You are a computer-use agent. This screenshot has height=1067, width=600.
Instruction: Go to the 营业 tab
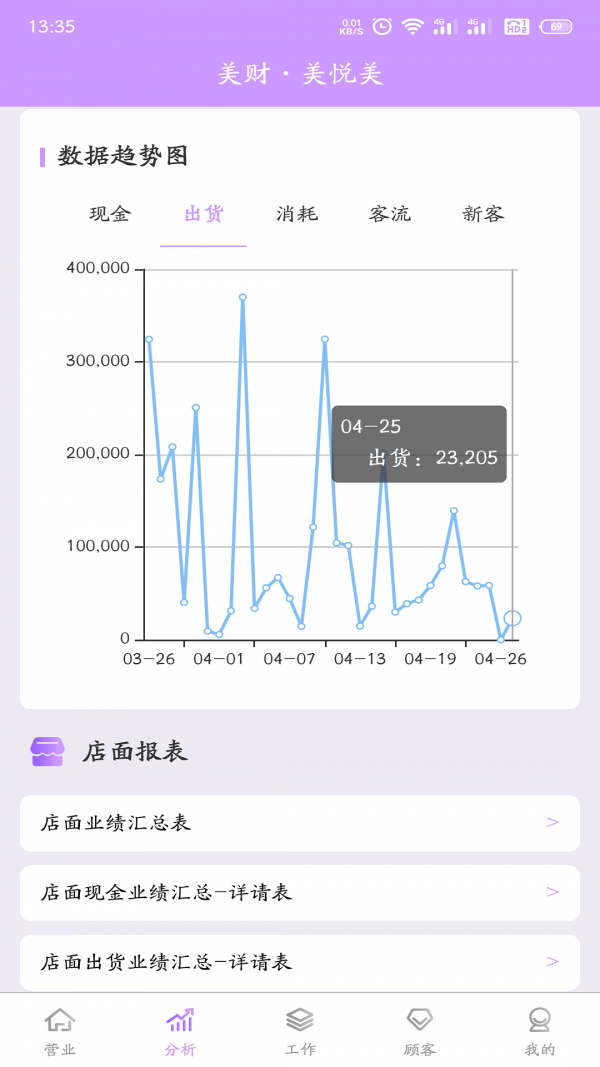point(60,1031)
